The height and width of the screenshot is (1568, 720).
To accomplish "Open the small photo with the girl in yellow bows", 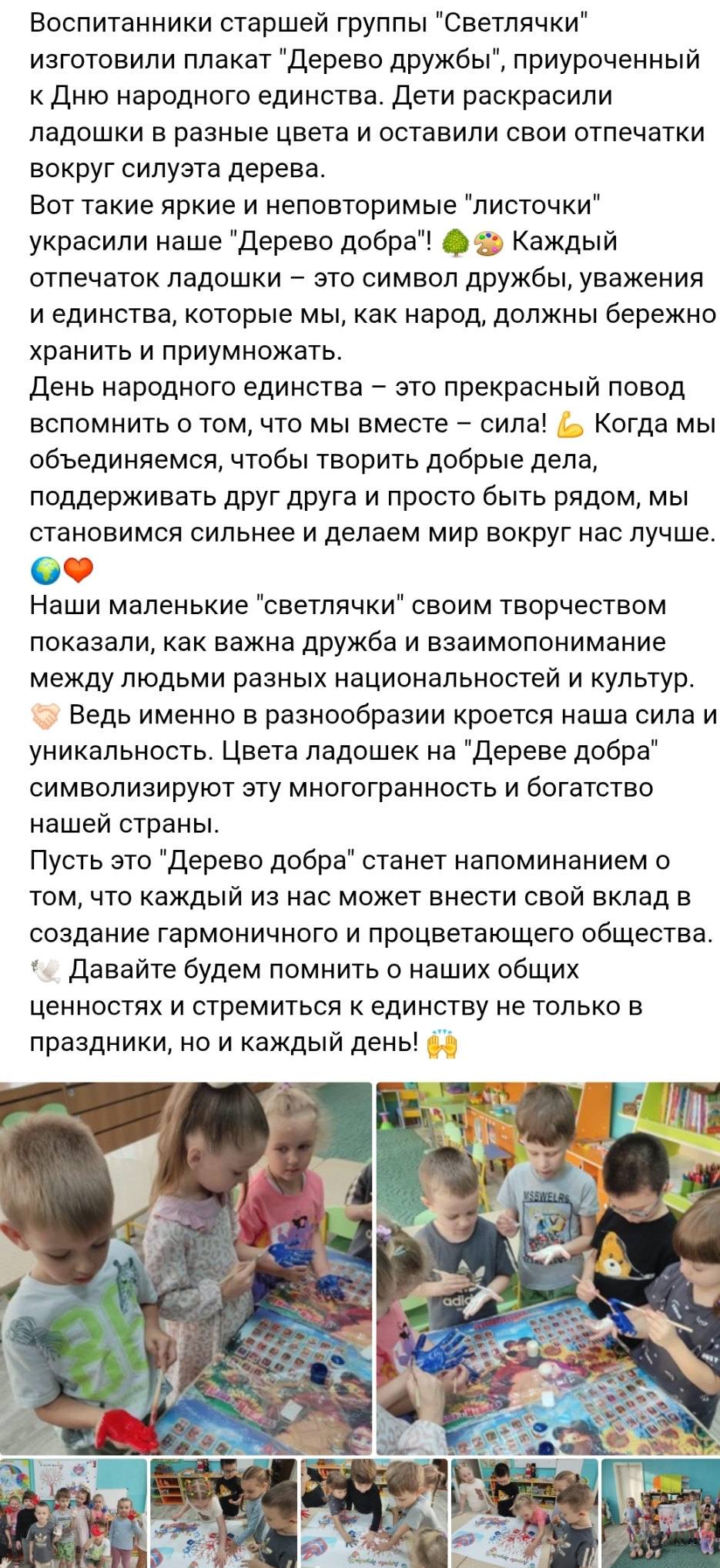I will tap(223, 1512).
